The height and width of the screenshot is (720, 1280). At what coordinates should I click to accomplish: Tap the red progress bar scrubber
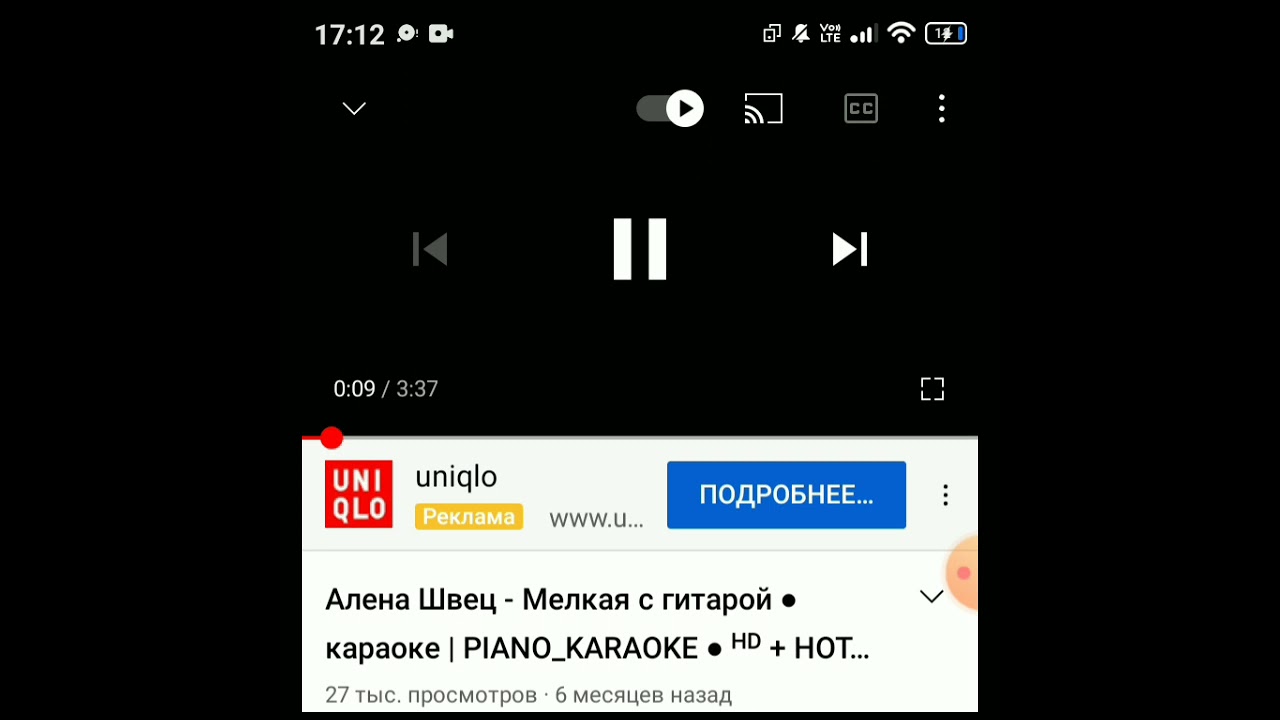click(332, 438)
